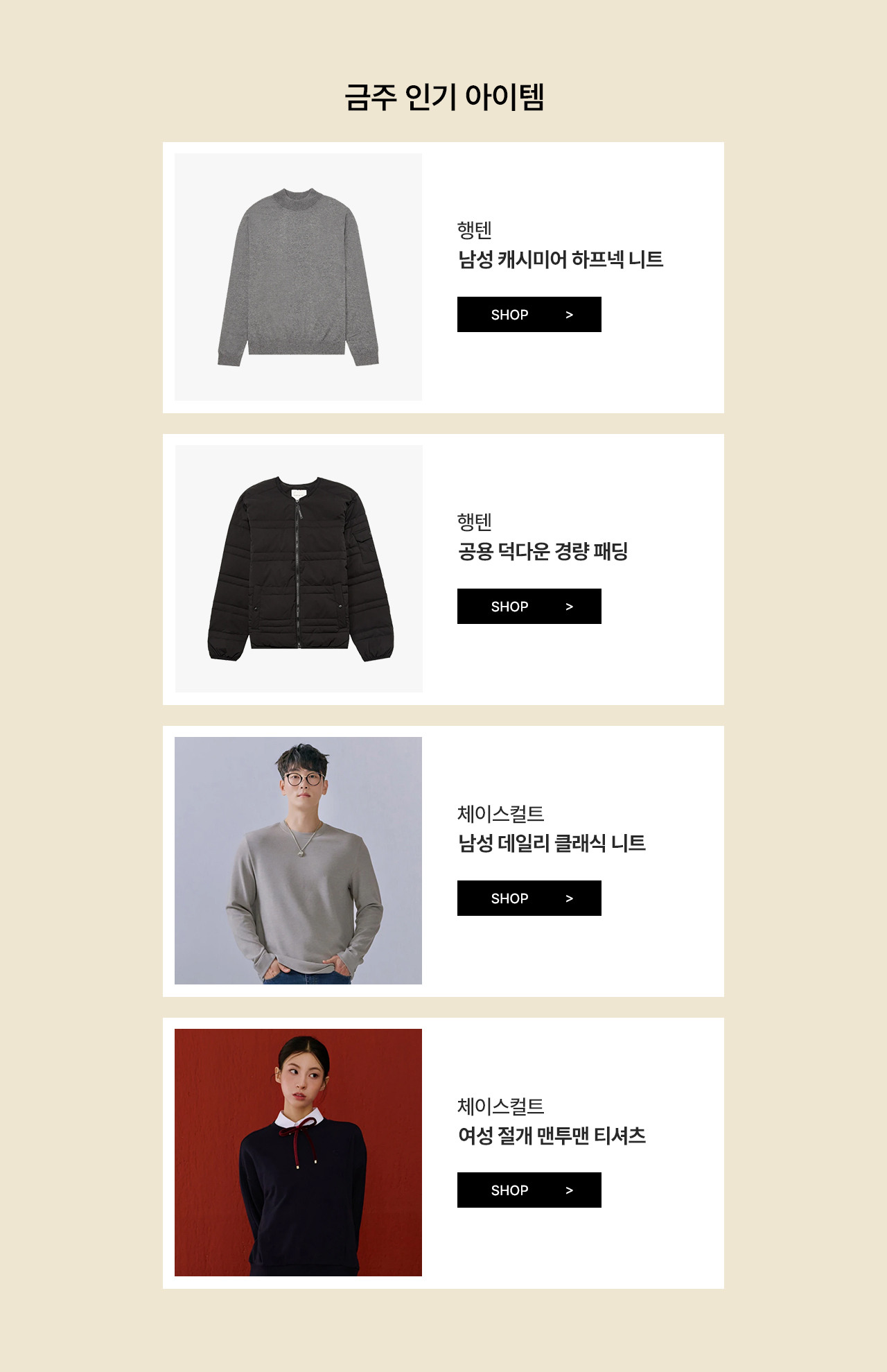This screenshot has width=887, height=1372.
Task: Tap SHOP for 공용 덕다운 경량 패딩
Action: click(529, 606)
